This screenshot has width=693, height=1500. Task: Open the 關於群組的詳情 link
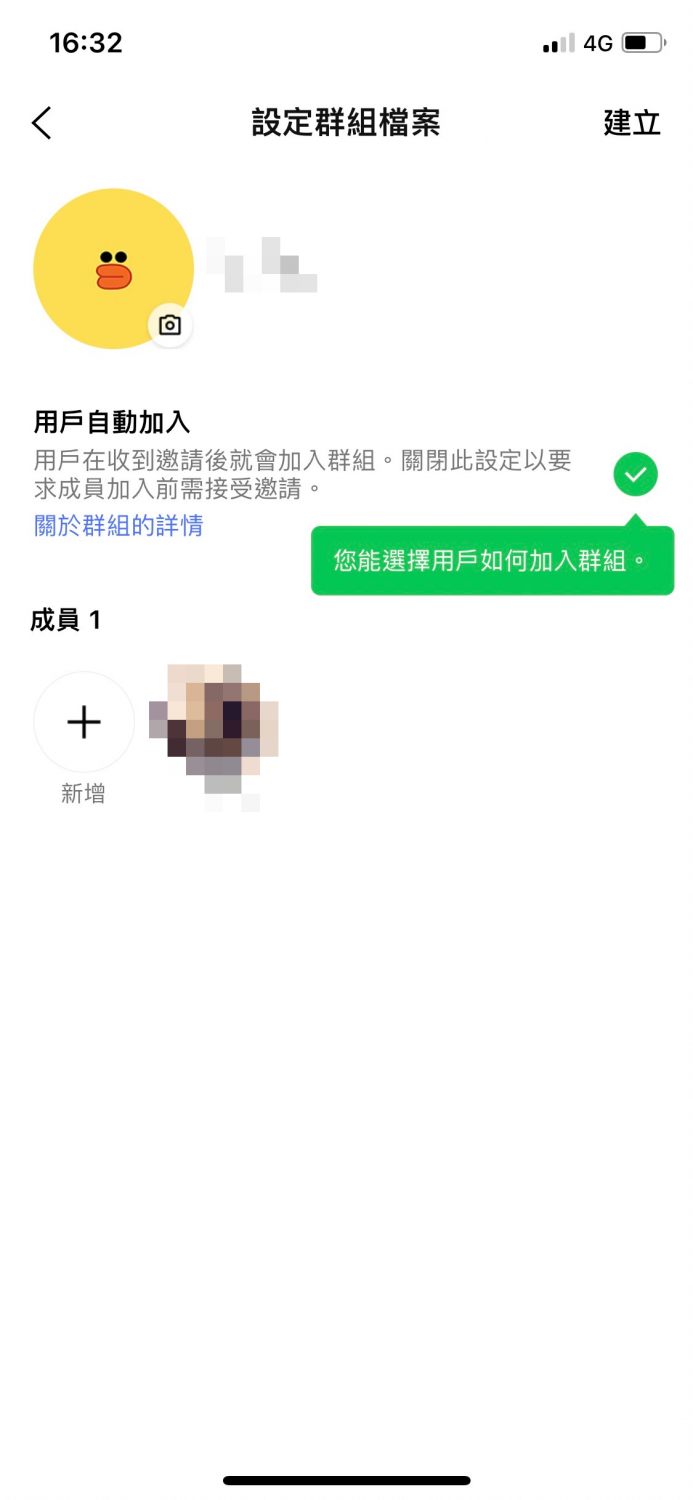click(x=118, y=525)
